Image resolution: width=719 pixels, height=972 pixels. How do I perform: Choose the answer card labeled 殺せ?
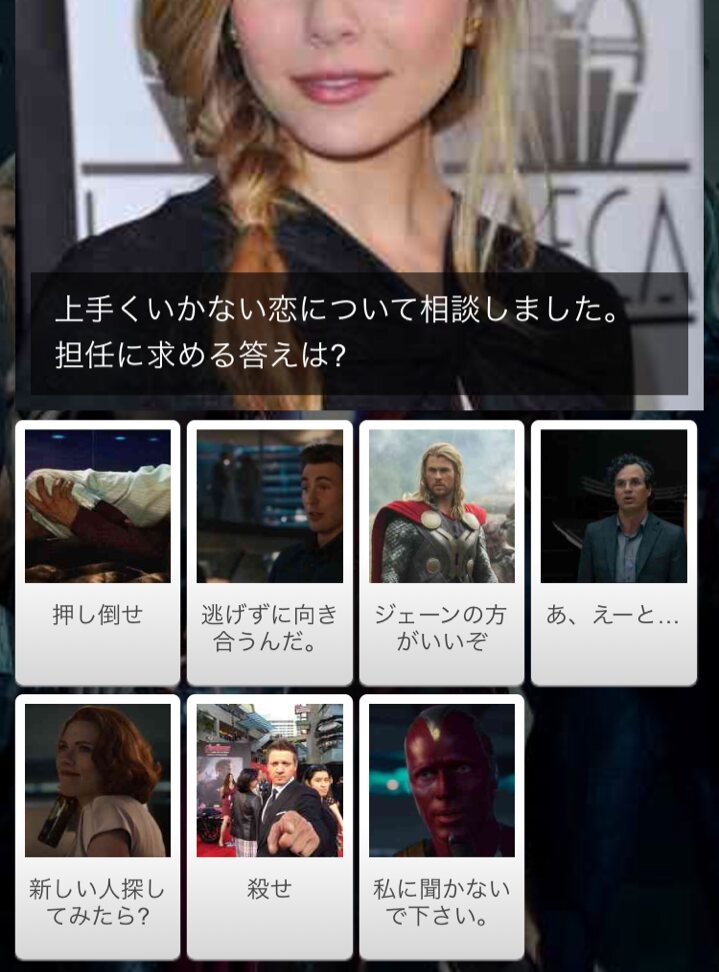pyautogui.click(x=270, y=826)
